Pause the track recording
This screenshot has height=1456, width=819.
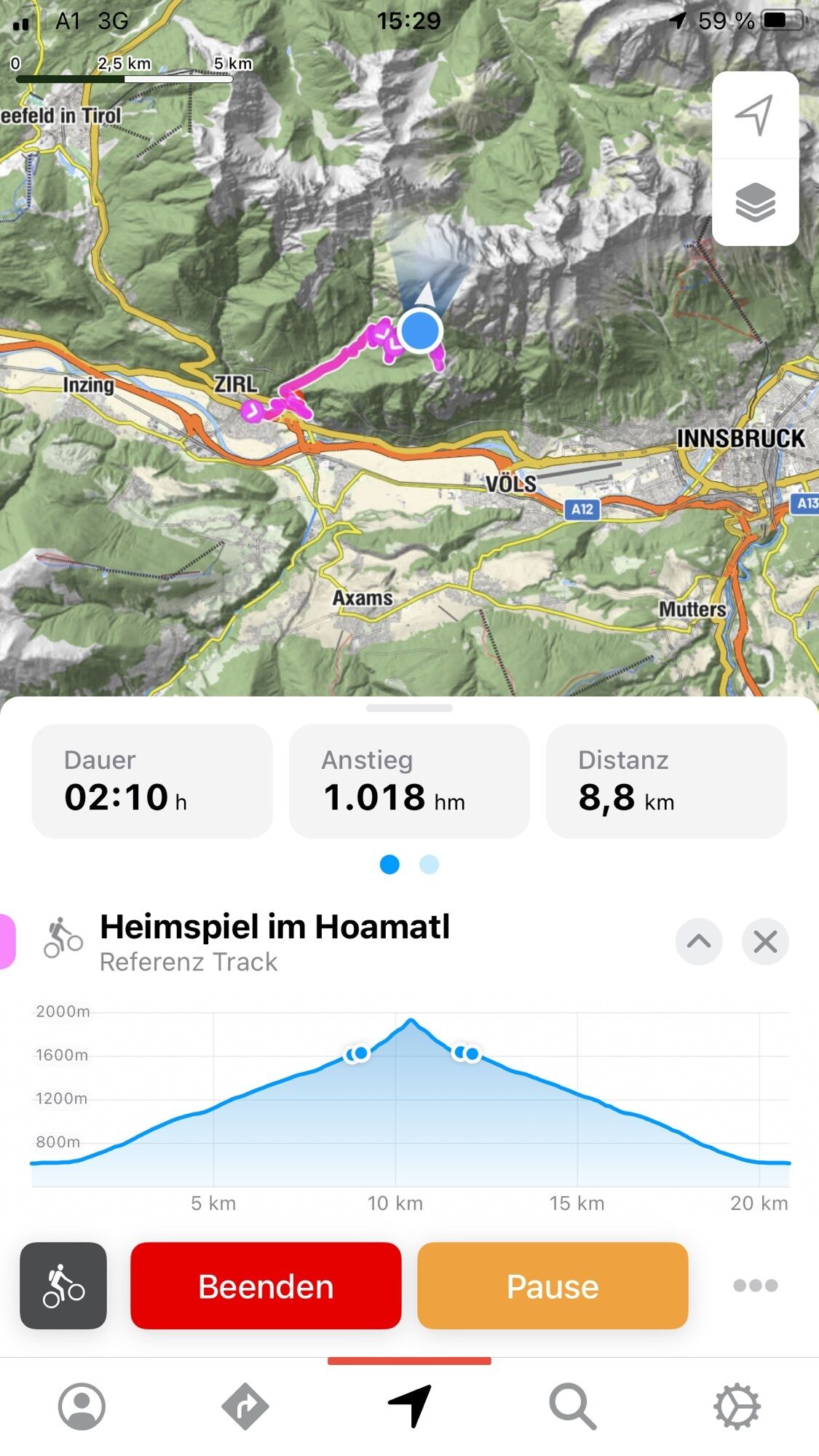coord(553,1286)
